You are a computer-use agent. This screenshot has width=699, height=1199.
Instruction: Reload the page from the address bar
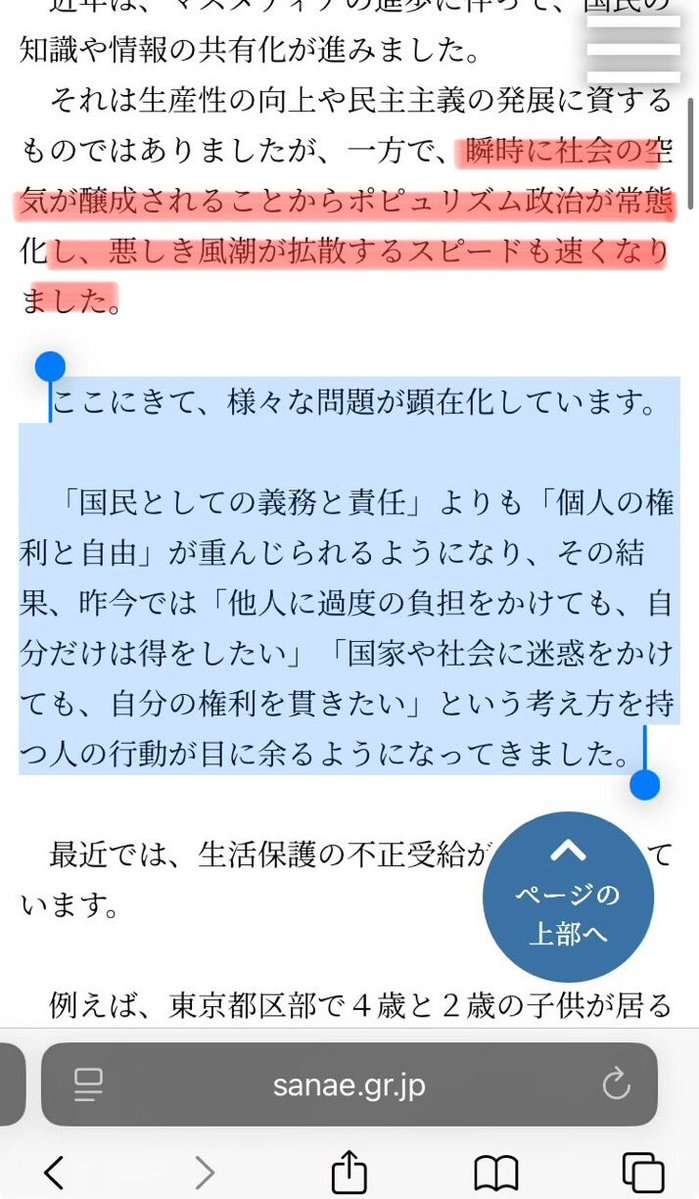[616, 1085]
